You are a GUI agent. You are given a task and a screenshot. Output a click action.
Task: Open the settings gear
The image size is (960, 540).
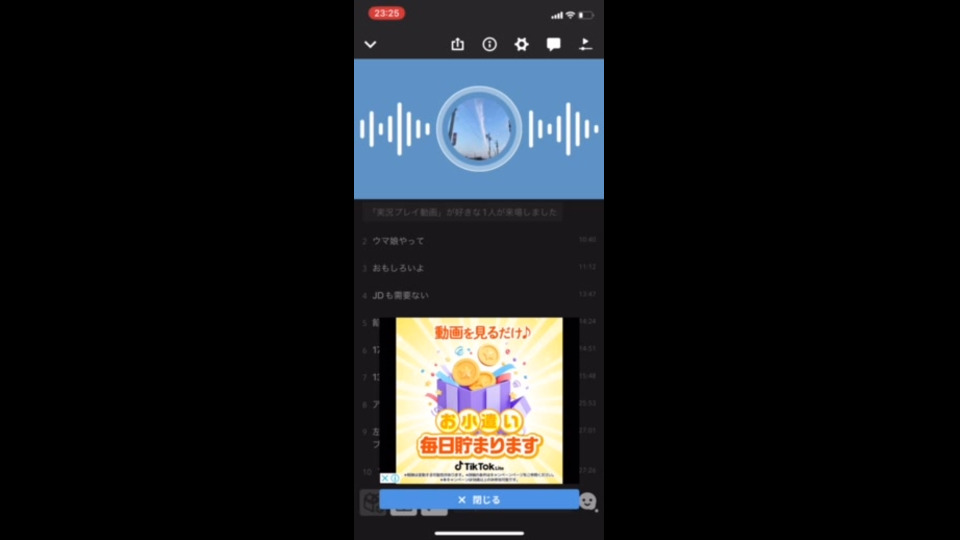521,44
